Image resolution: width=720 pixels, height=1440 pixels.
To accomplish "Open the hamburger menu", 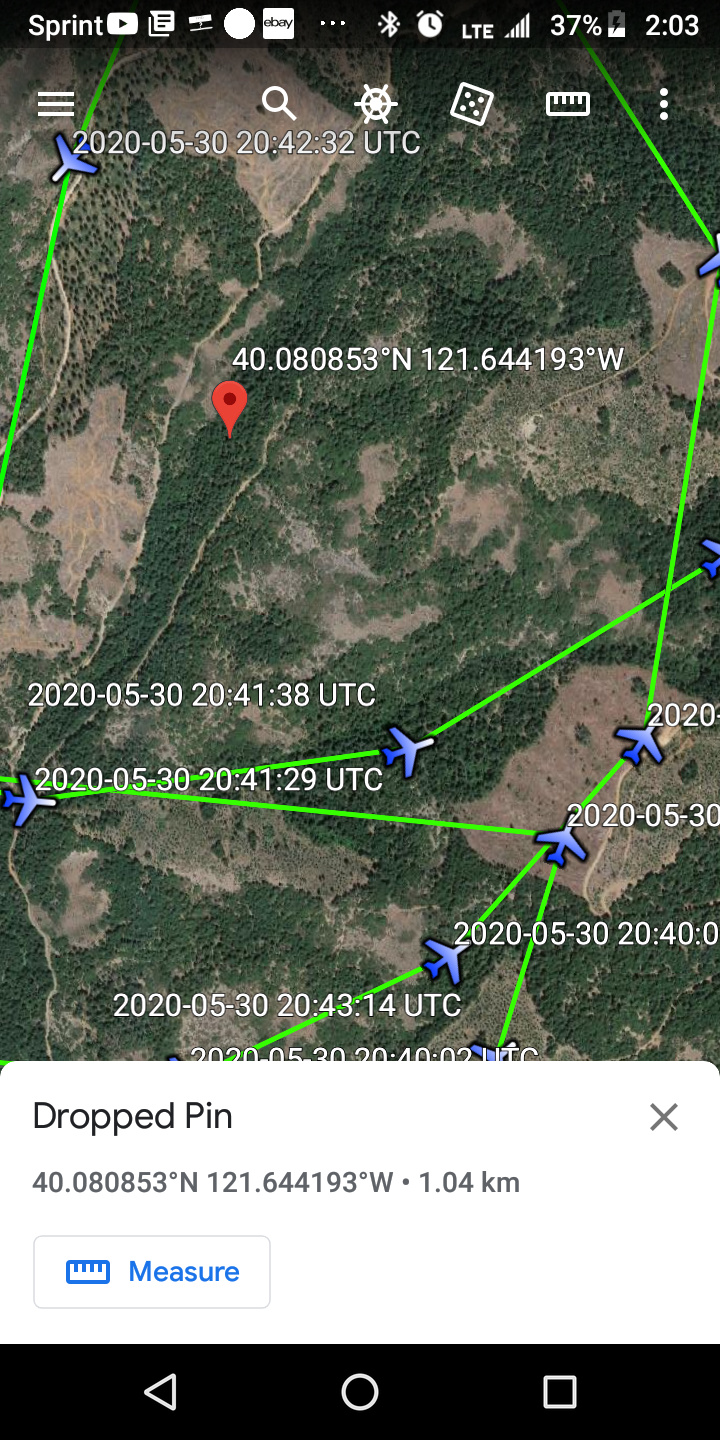I will point(56,104).
